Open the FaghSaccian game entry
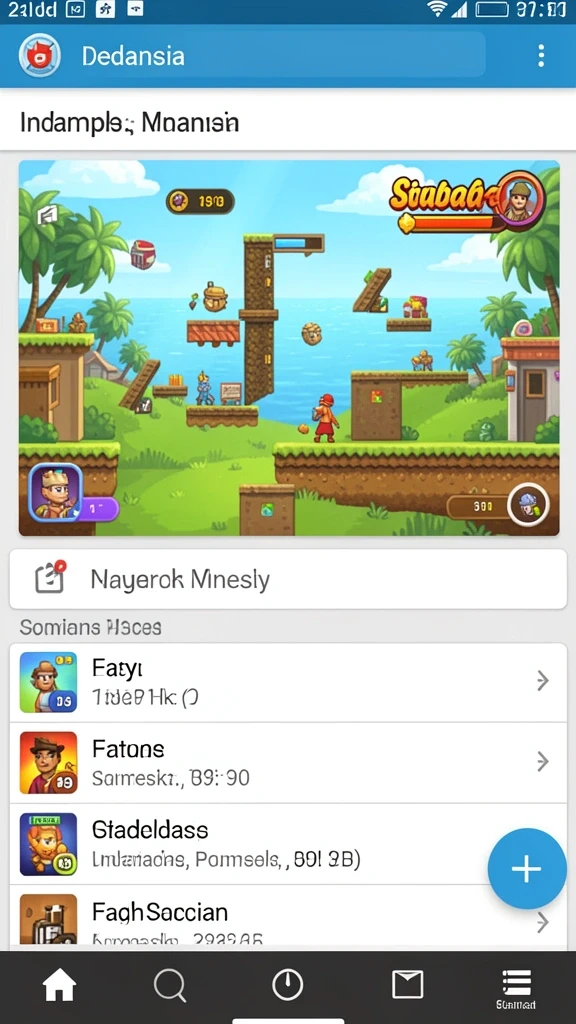Screen dimensions: 576x1024 (x=288, y=918)
